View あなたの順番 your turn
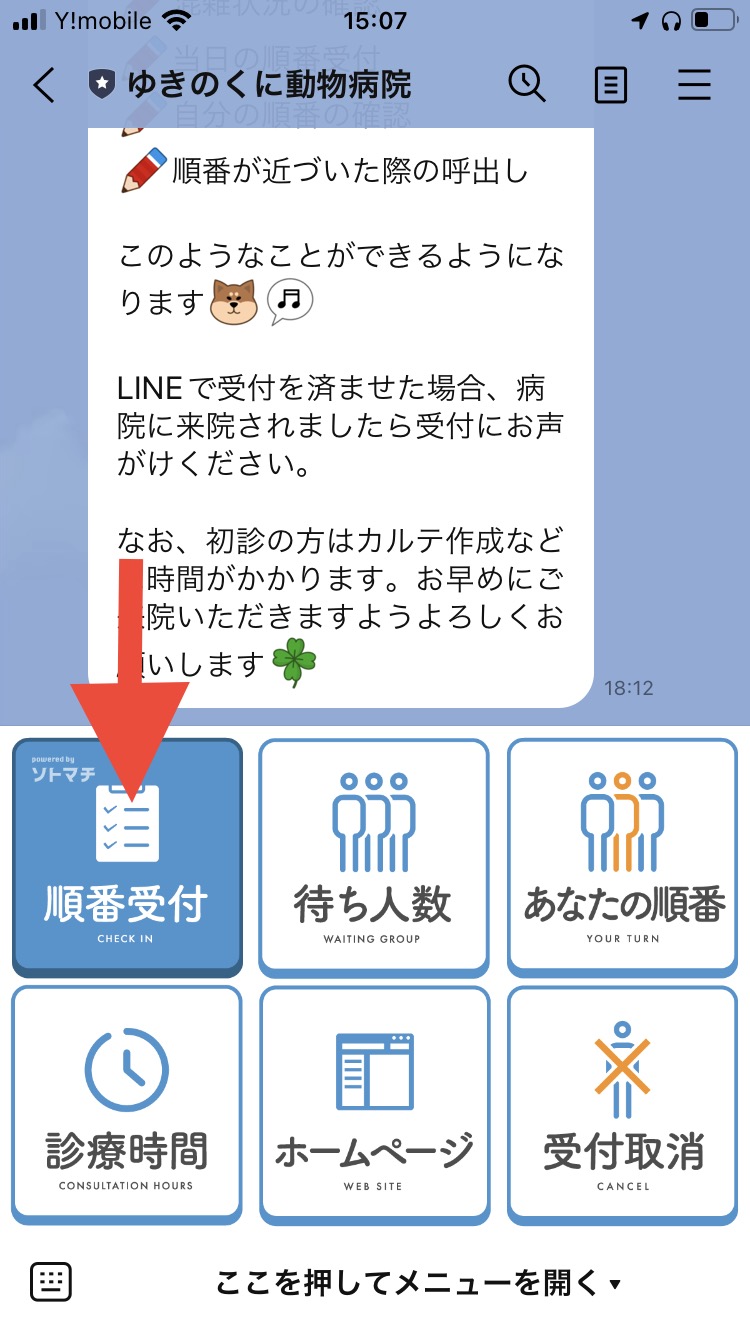This screenshot has width=750, height=1334. pos(622,857)
